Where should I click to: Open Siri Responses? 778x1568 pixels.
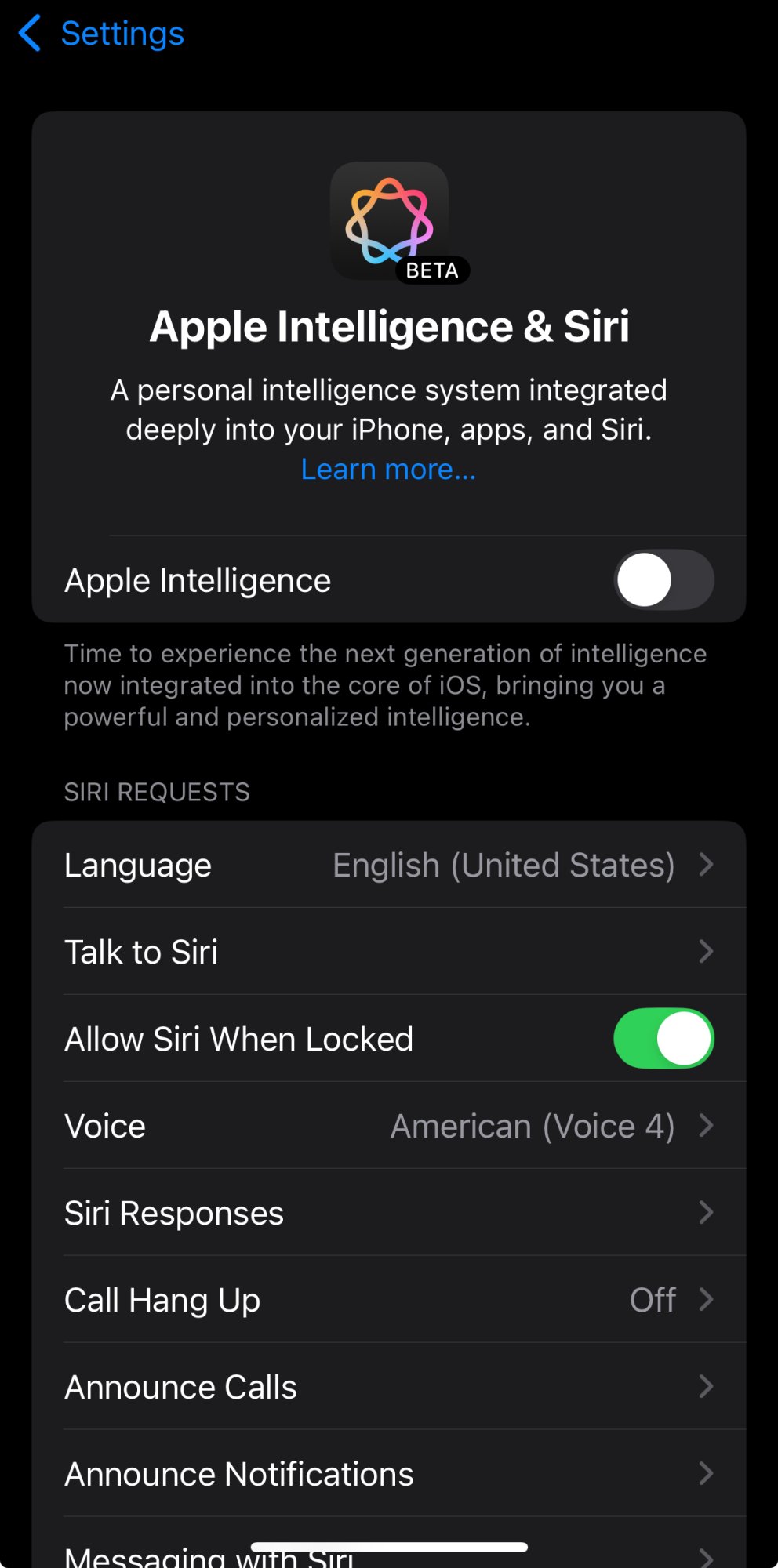389,1213
